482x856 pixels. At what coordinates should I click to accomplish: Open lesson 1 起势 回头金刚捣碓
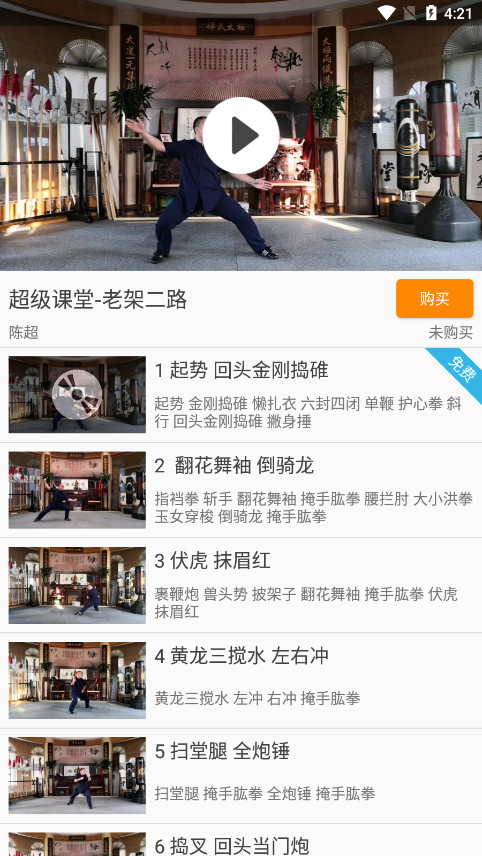coord(241,395)
